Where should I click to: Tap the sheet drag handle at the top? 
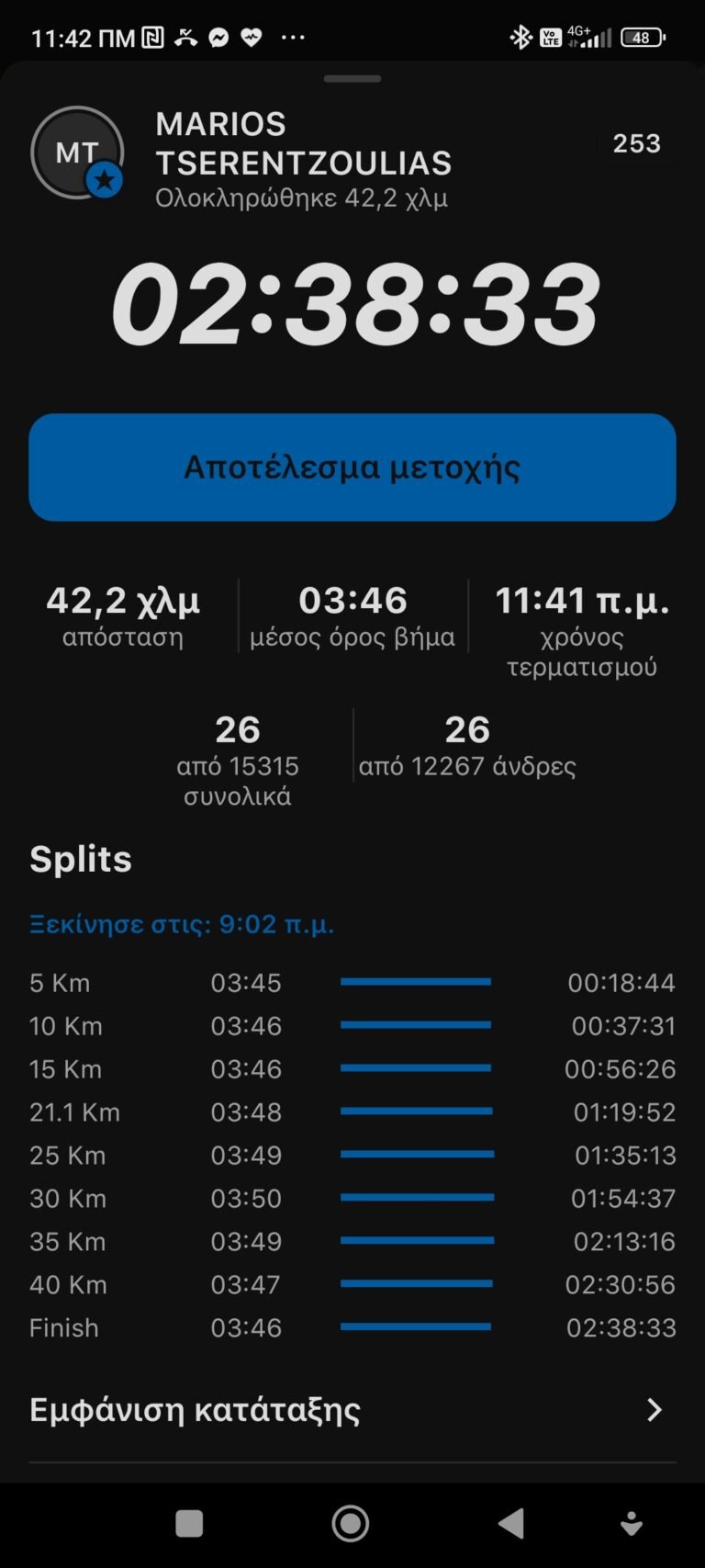[x=352, y=79]
